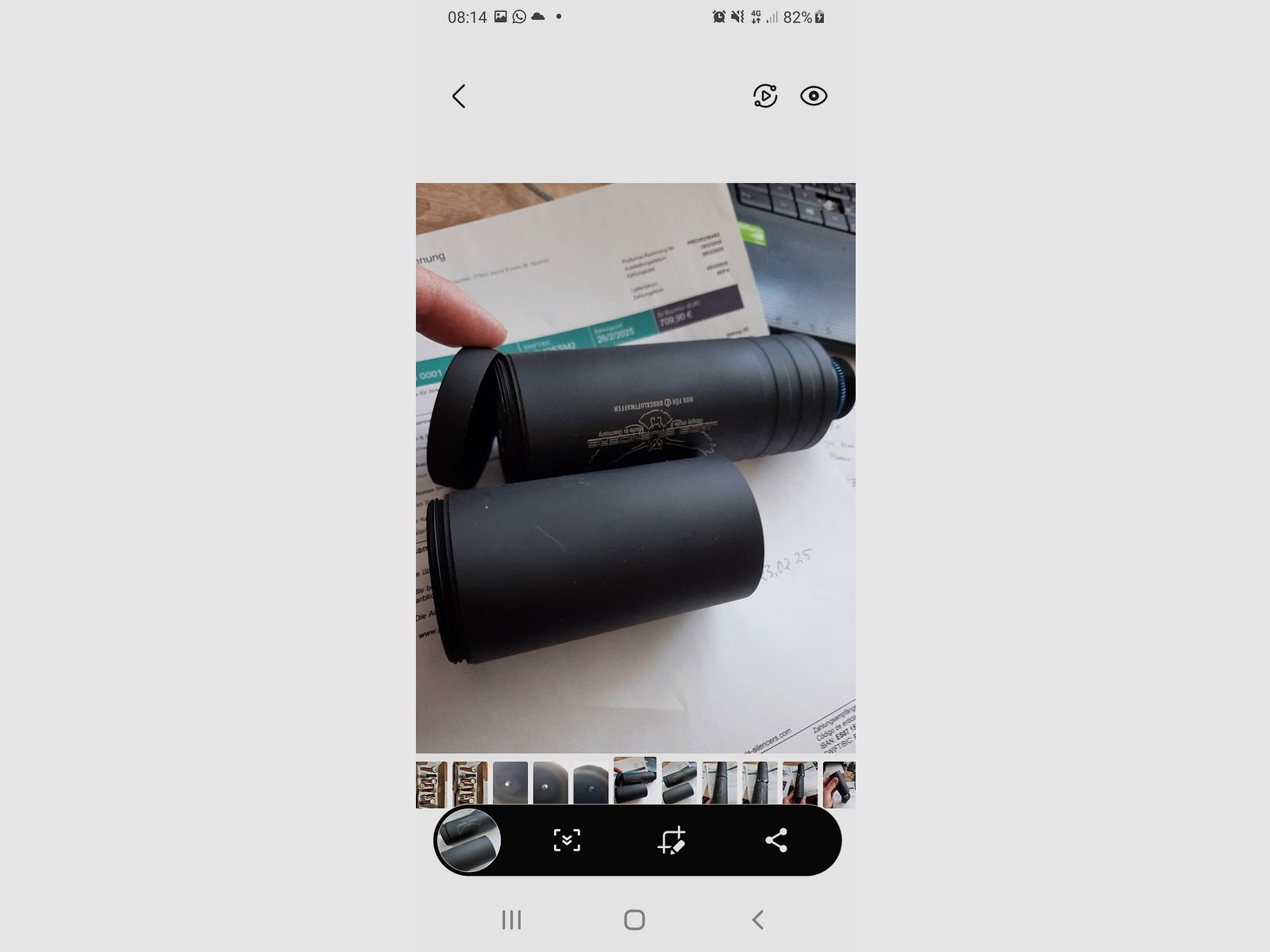Go back using the top-left arrow
This screenshot has height=952, width=1270.
click(x=459, y=96)
